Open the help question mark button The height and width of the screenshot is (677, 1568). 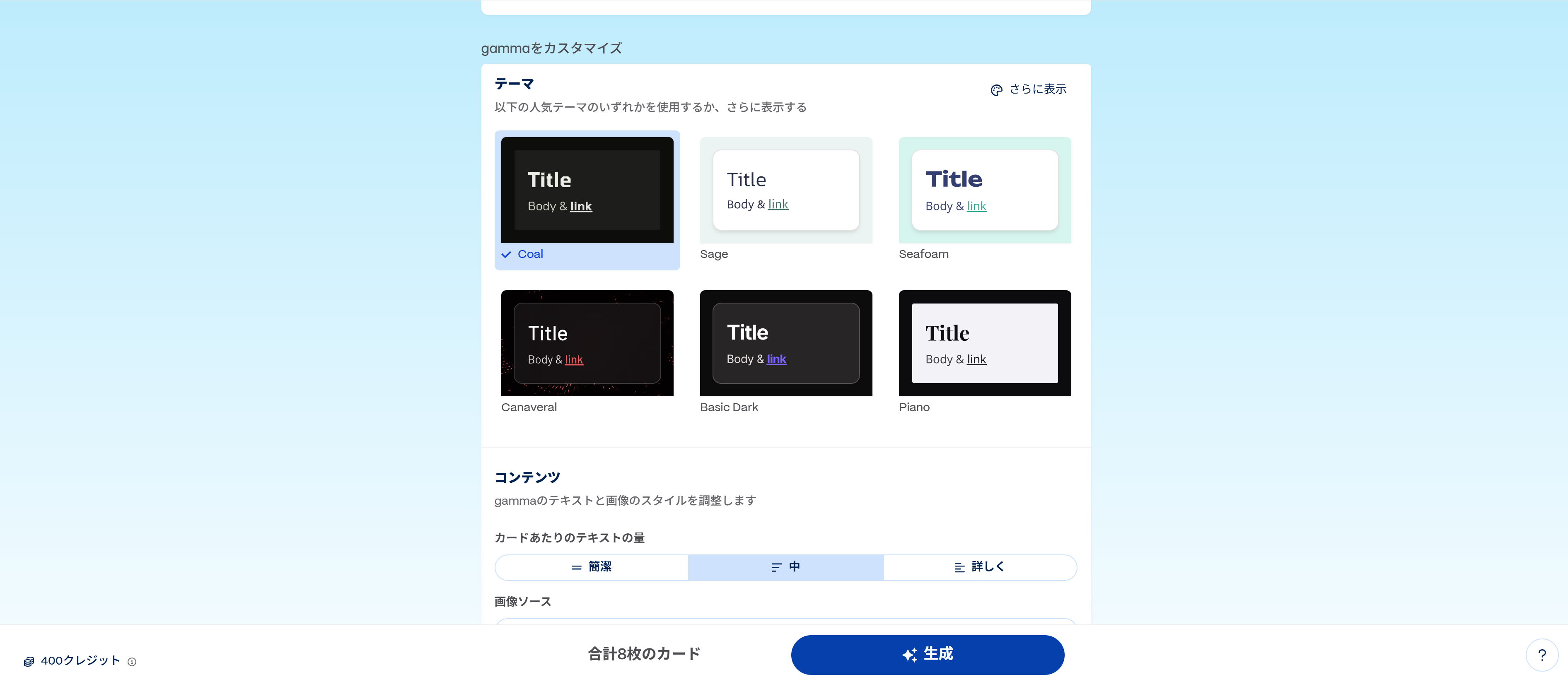click(x=1541, y=655)
